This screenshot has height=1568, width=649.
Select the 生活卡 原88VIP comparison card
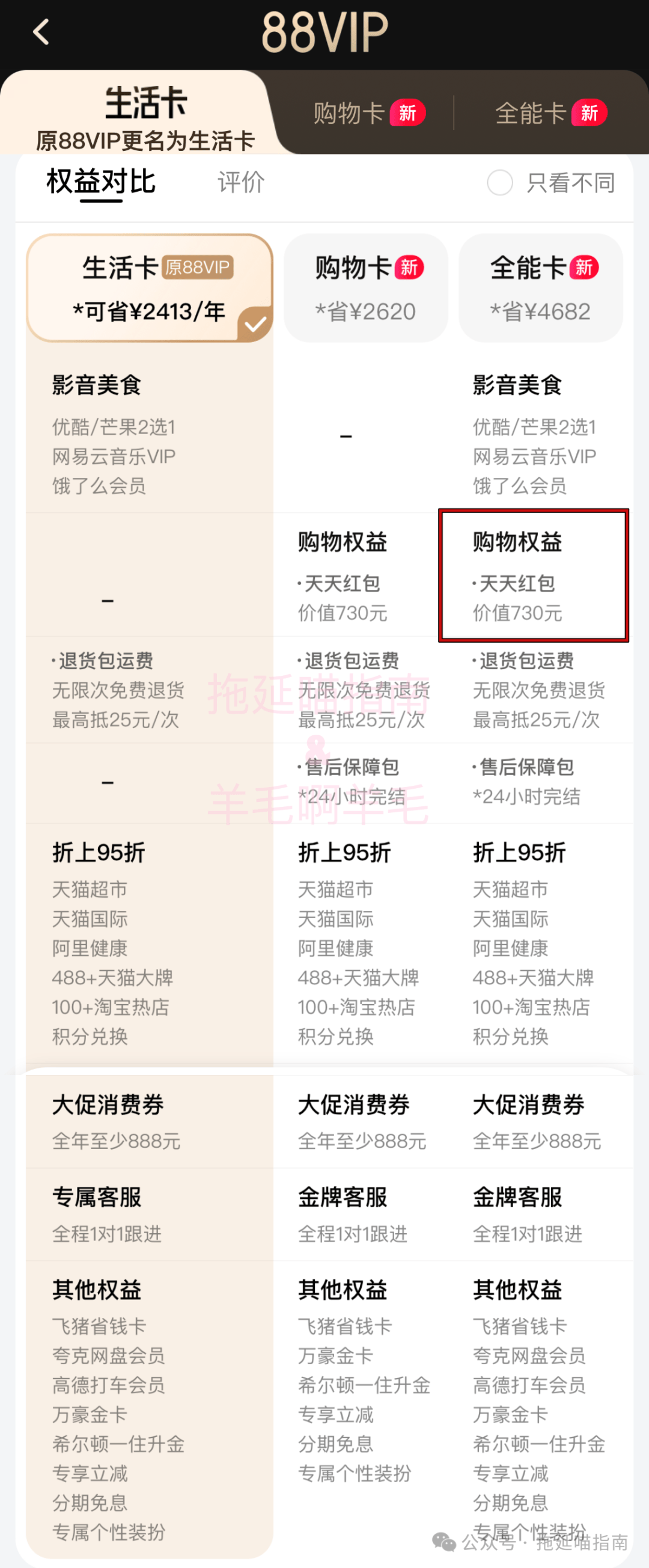click(150, 288)
